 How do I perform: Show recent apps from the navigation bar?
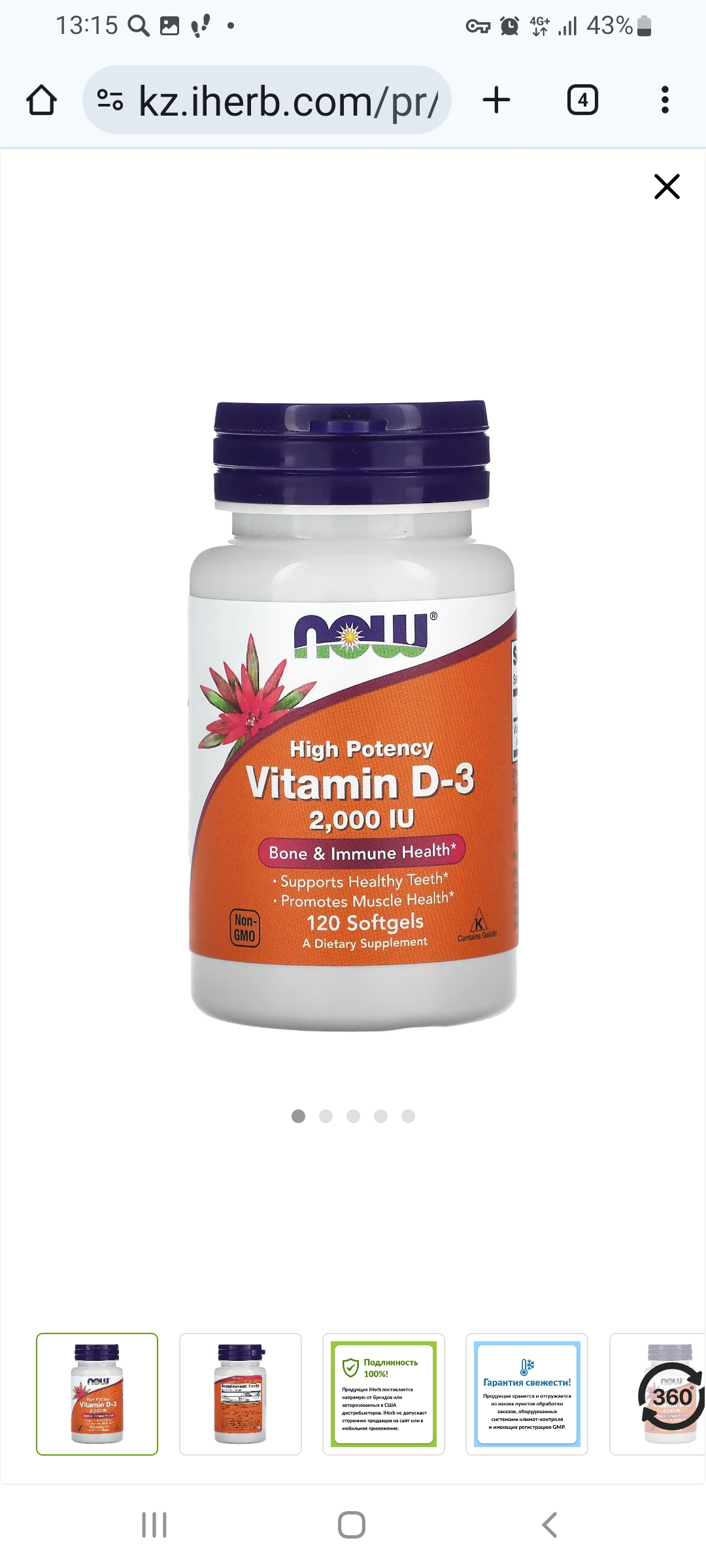154,1524
